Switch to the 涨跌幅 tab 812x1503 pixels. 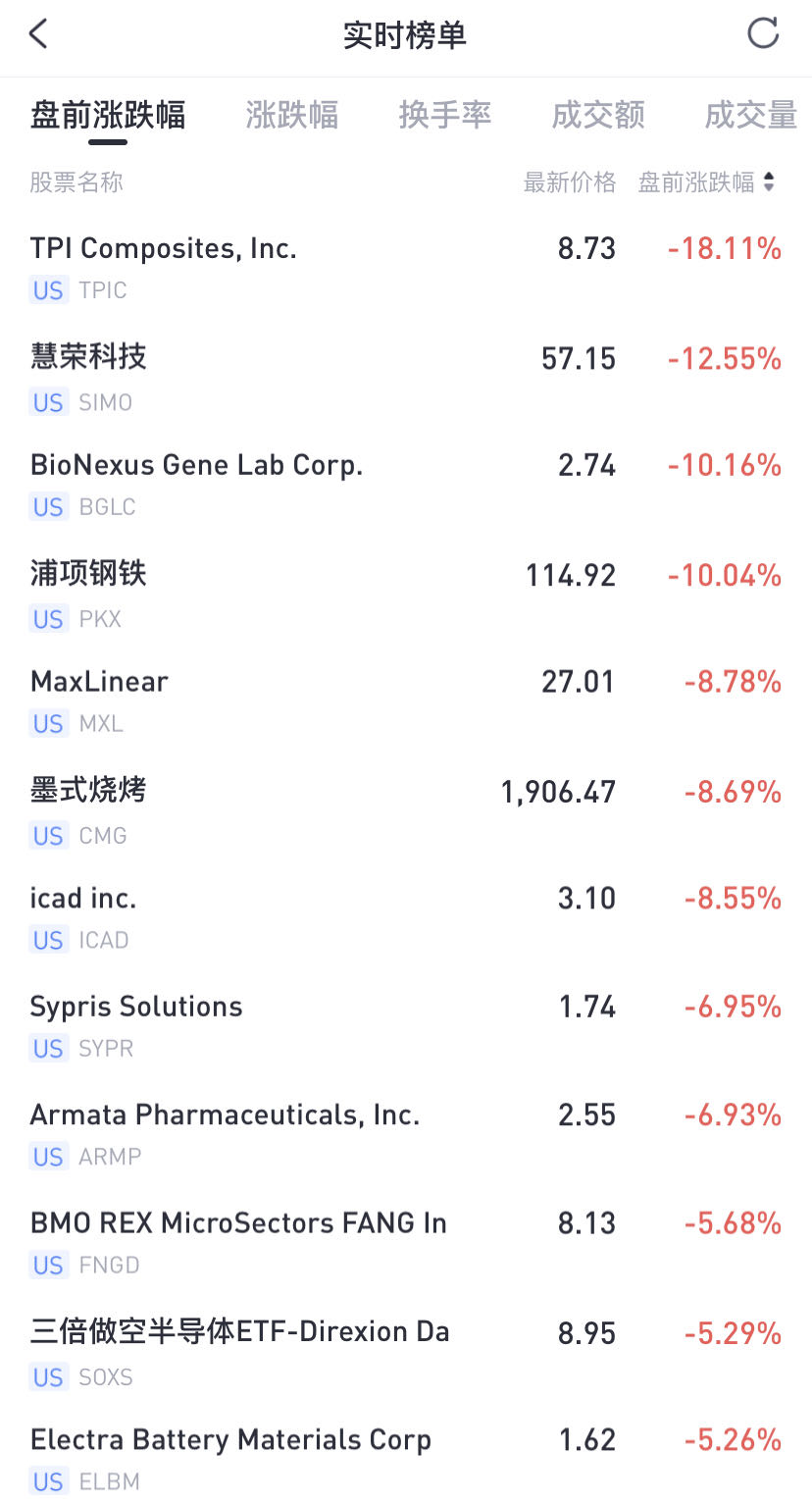292,116
